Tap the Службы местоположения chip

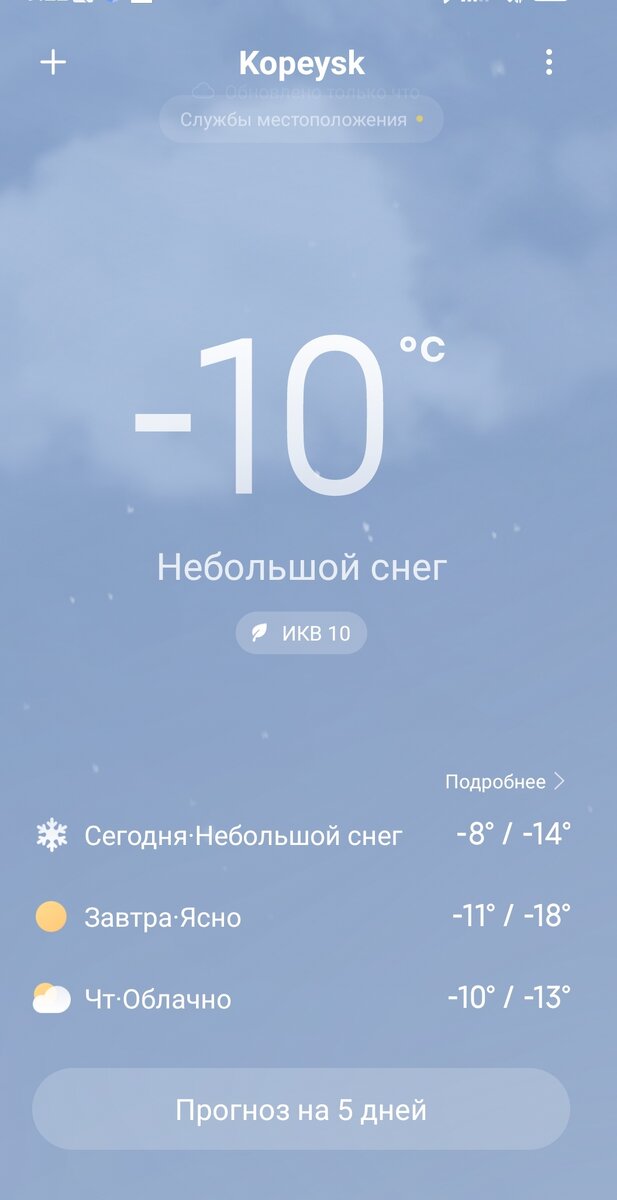pyautogui.click(x=301, y=119)
